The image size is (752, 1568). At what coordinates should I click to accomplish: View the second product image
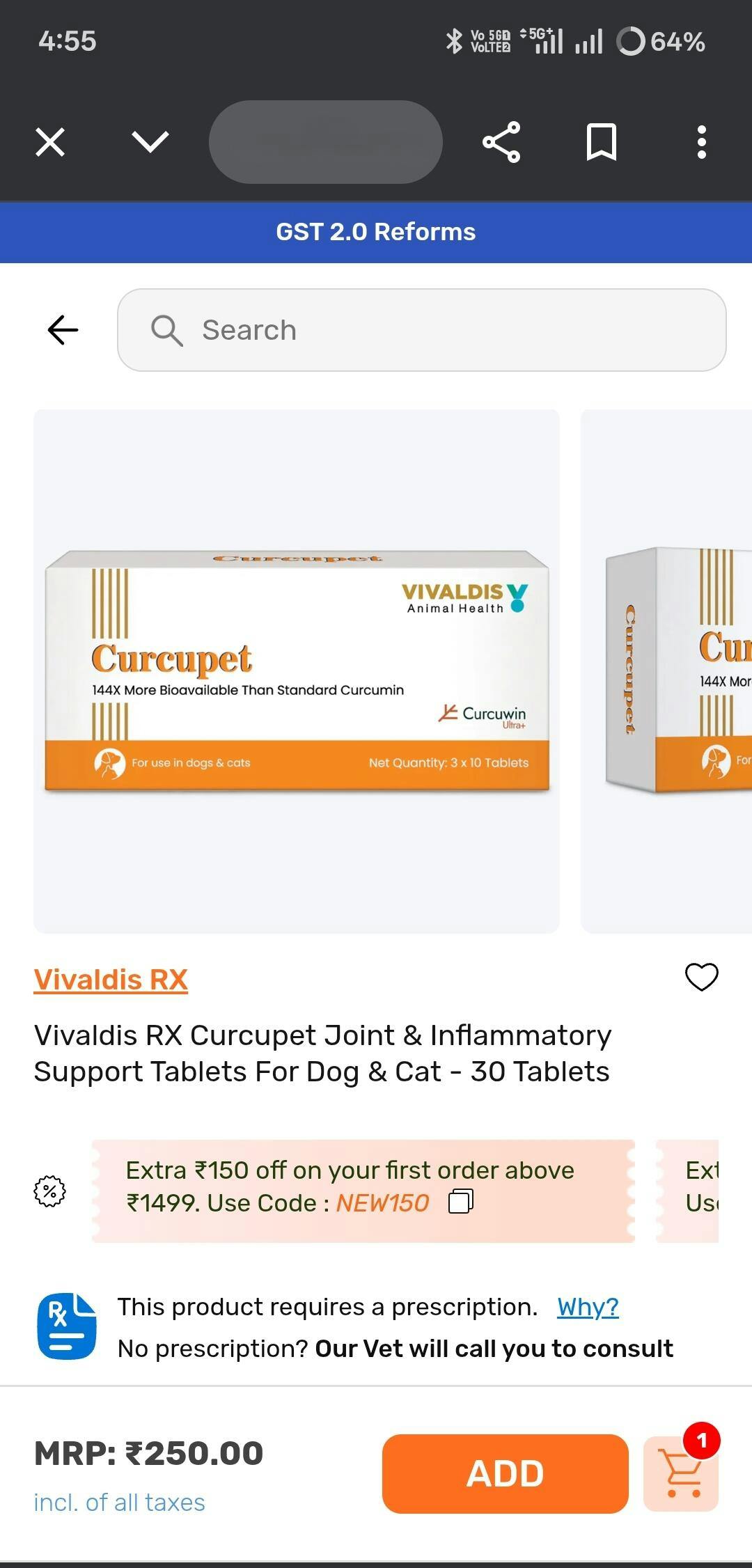tap(668, 671)
